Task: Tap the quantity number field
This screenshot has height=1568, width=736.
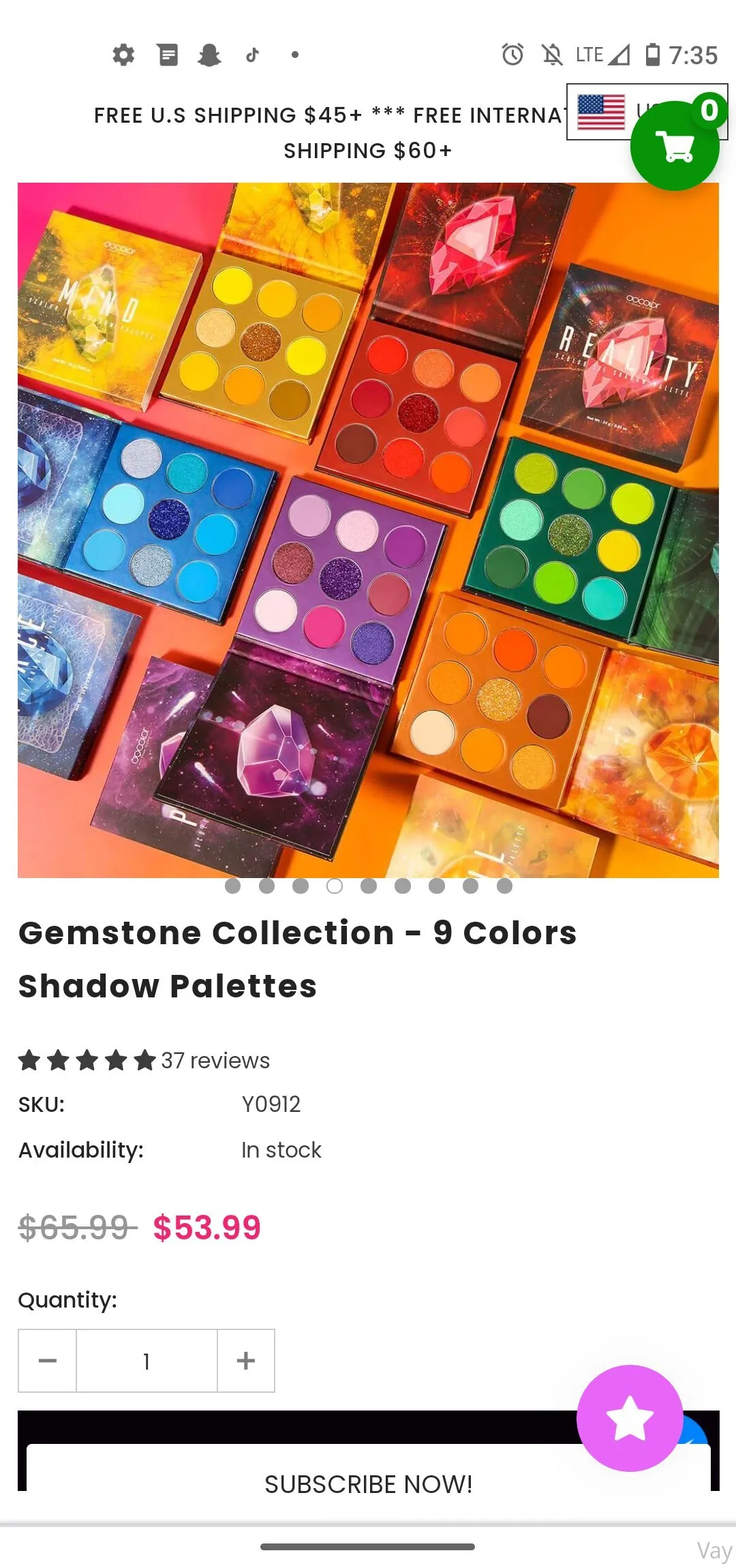Action: click(147, 1361)
